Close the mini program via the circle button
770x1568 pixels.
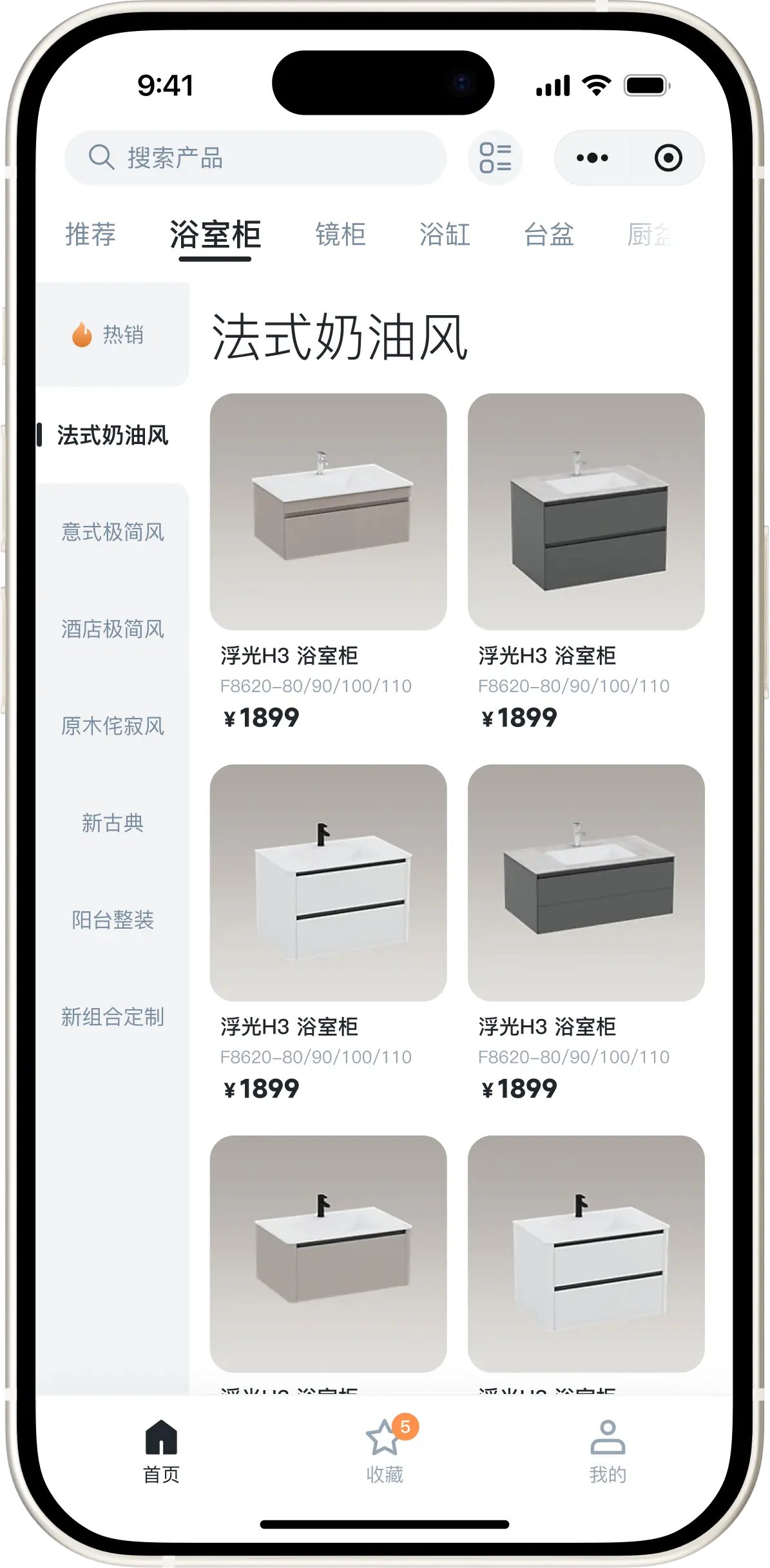click(668, 158)
